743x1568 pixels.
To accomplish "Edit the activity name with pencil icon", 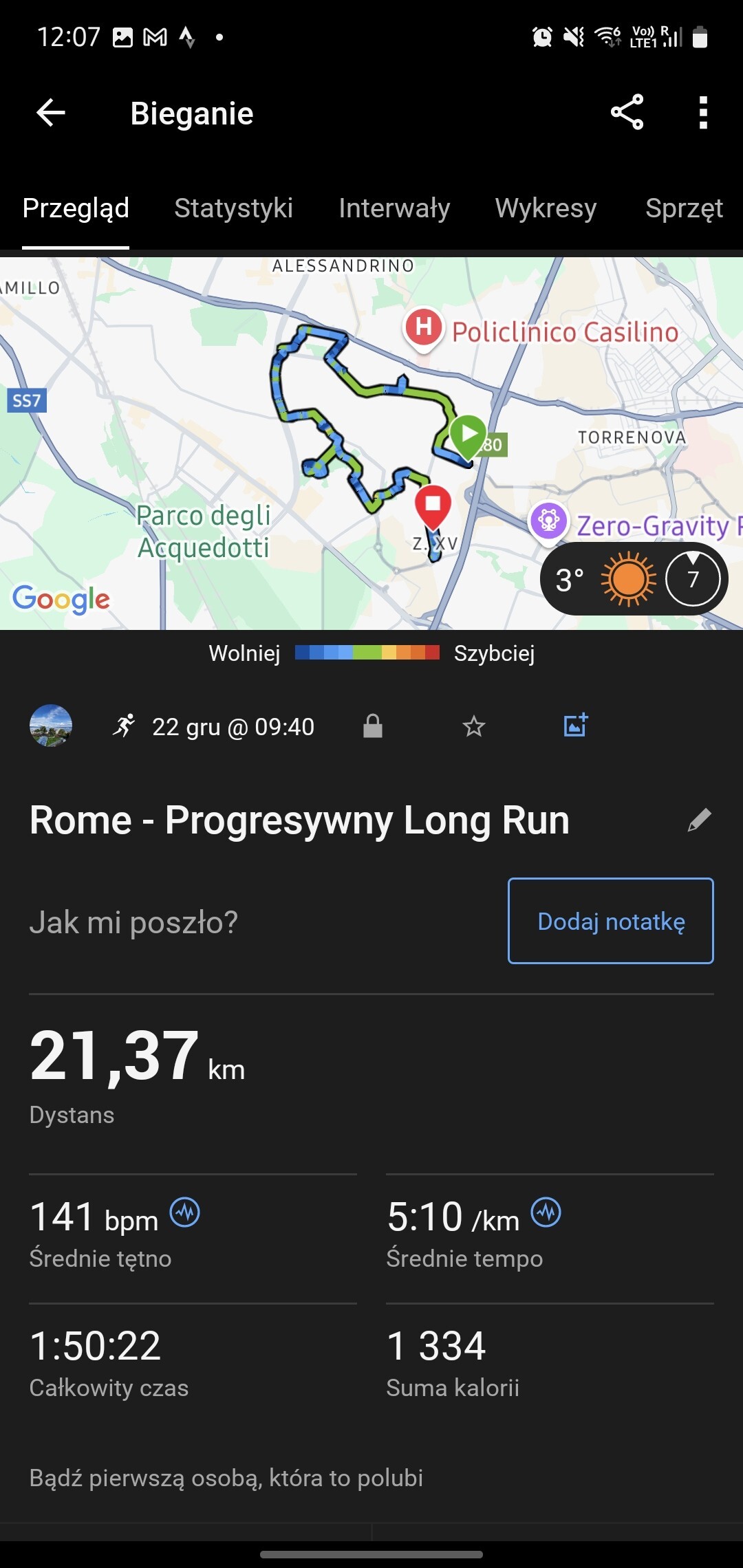I will click(x=699, y=820).
